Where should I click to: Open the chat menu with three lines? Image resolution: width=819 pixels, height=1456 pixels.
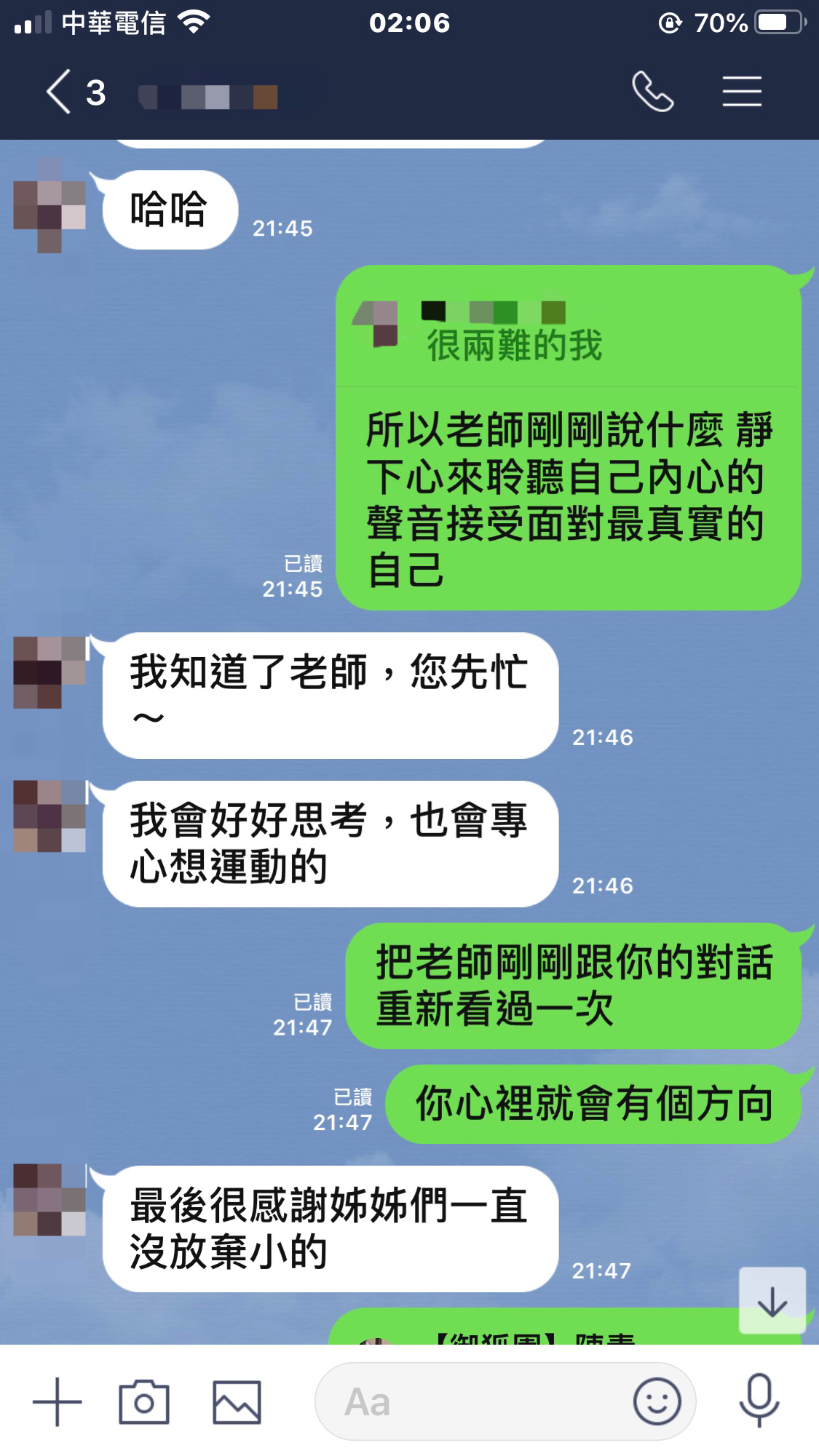point(742,92)
